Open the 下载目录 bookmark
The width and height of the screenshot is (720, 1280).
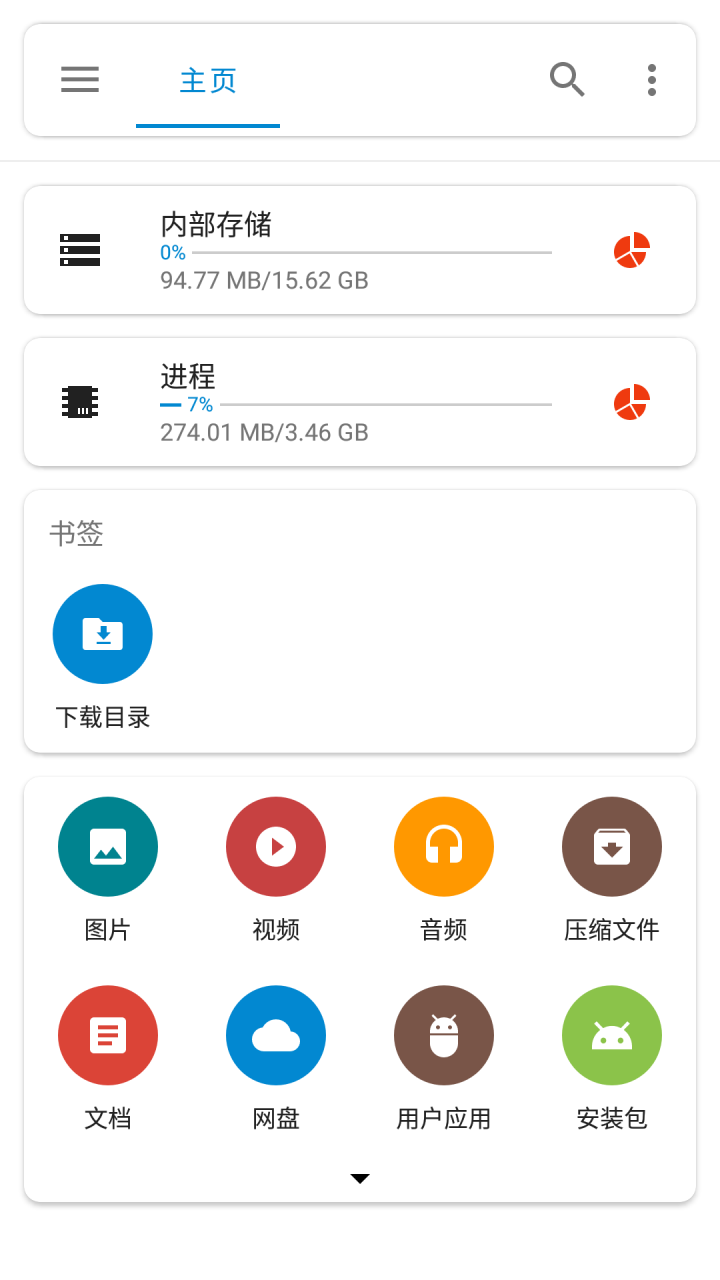103,634
